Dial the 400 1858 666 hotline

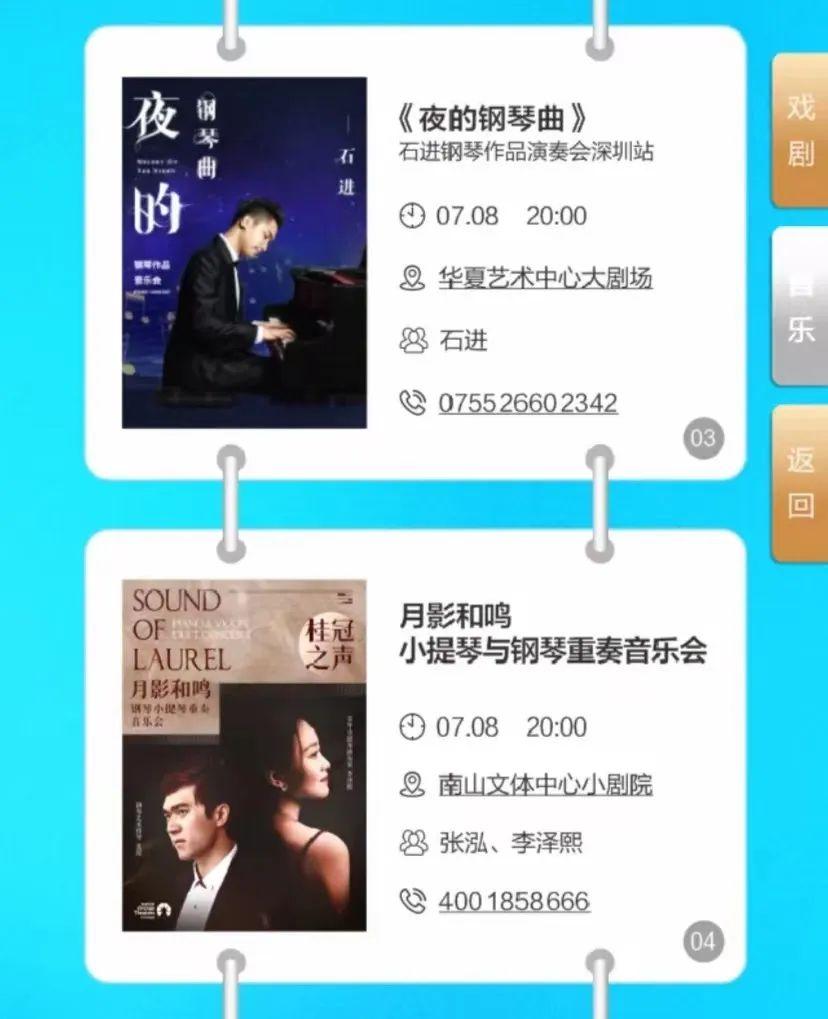point(513,901)
